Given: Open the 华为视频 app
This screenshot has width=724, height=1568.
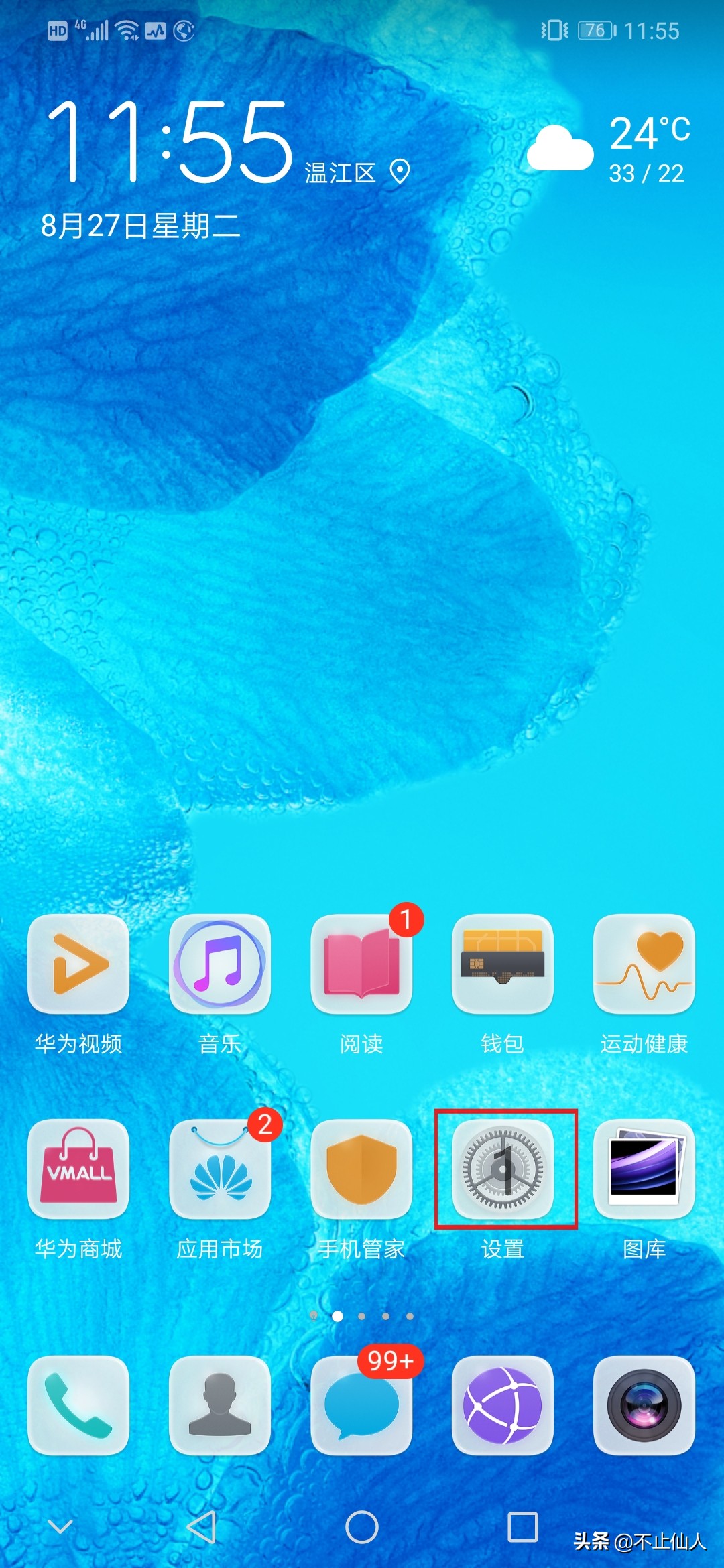Looking at the screenshot, I should [x=78, y=964].
